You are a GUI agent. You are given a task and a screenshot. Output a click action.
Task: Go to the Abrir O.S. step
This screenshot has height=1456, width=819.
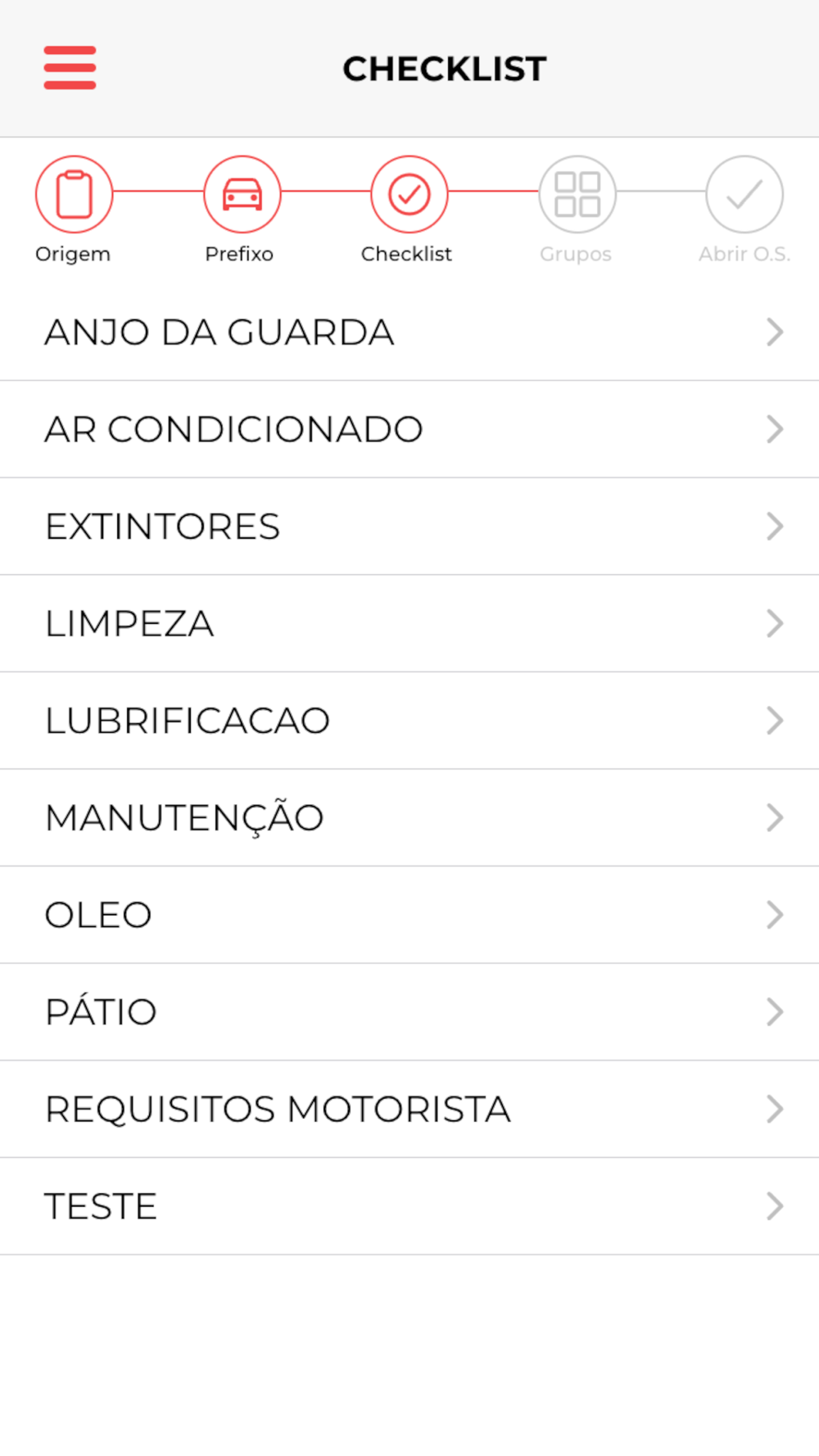[744, 195]
